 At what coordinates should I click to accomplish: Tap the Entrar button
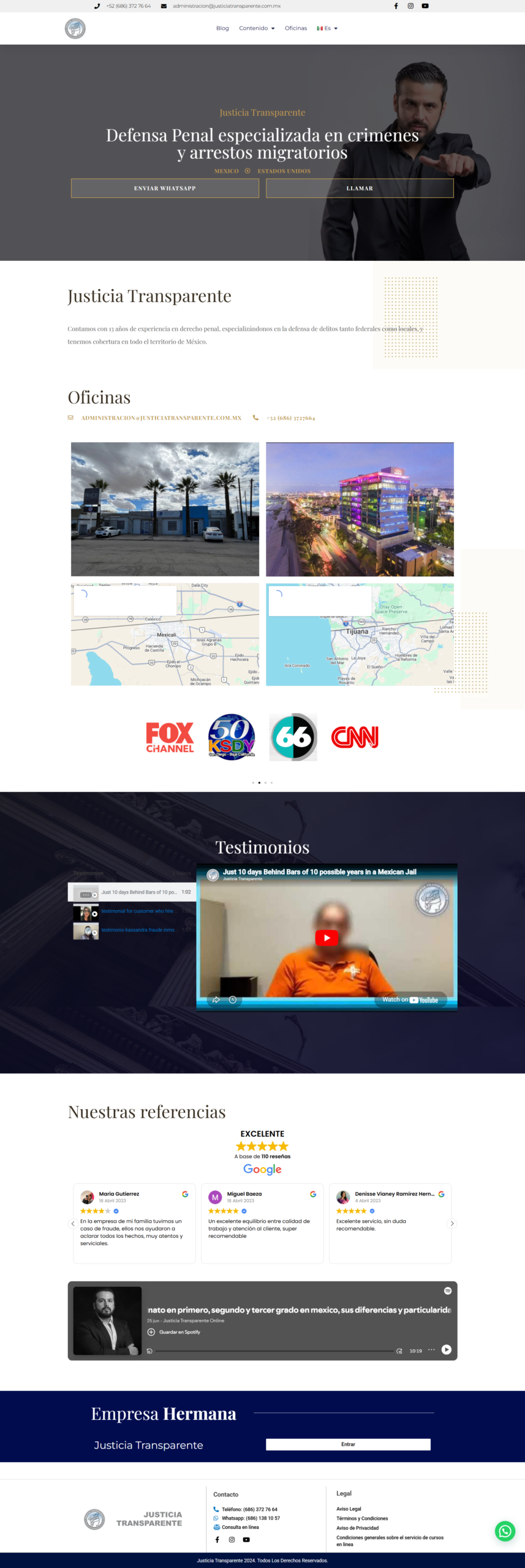[348, 1444]
